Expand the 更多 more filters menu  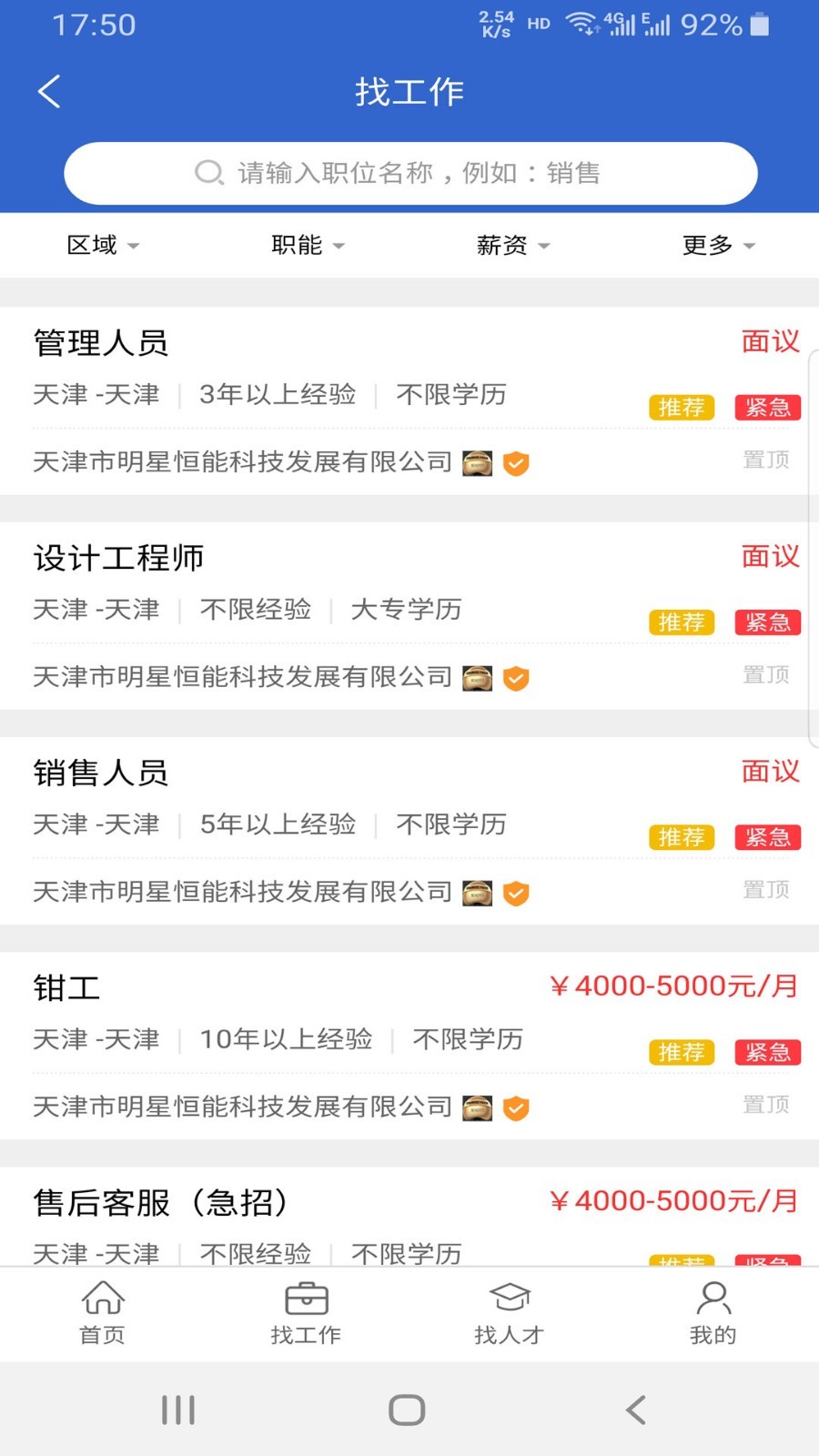click(x=718, y=244)
